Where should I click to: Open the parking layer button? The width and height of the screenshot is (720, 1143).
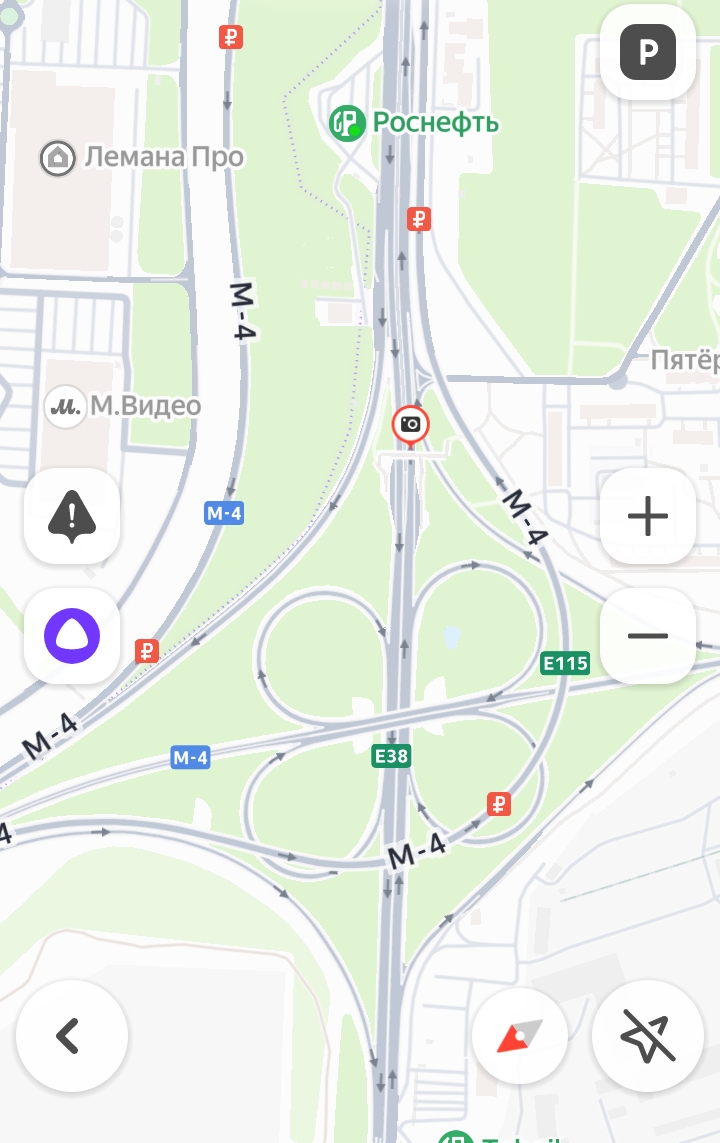coord(648,52)
